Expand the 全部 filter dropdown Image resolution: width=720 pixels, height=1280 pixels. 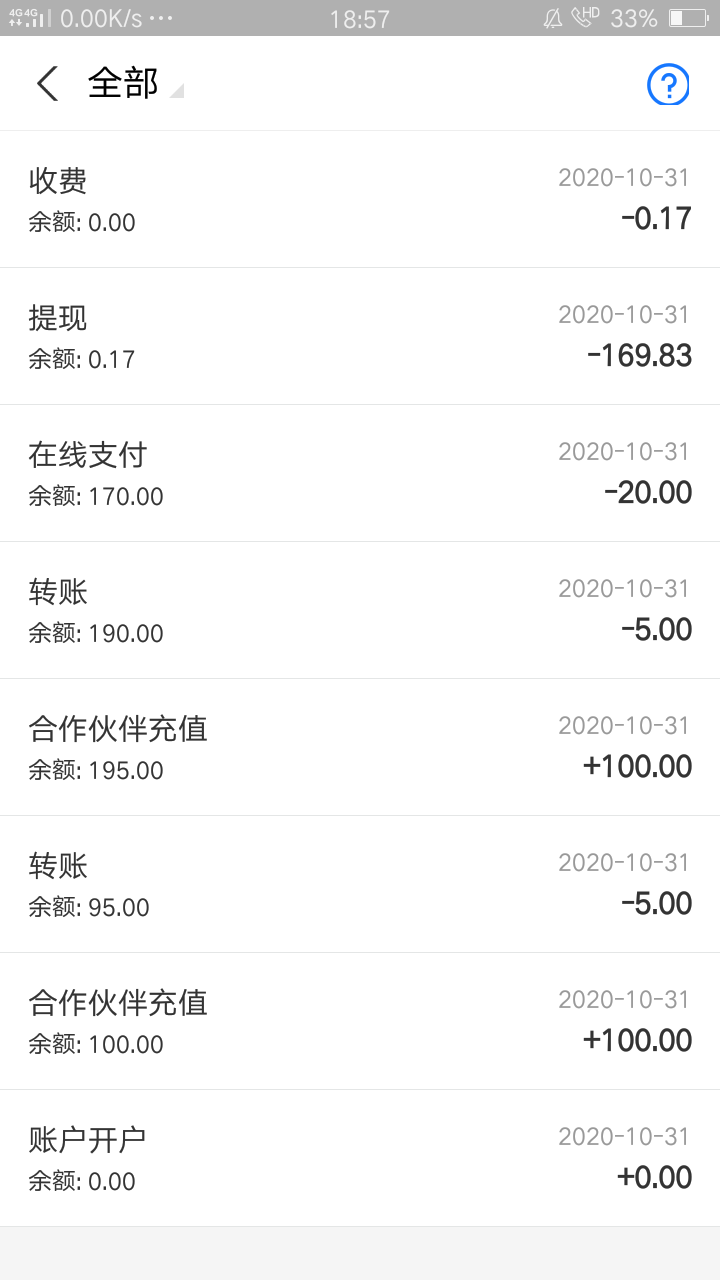click(135, 84)
